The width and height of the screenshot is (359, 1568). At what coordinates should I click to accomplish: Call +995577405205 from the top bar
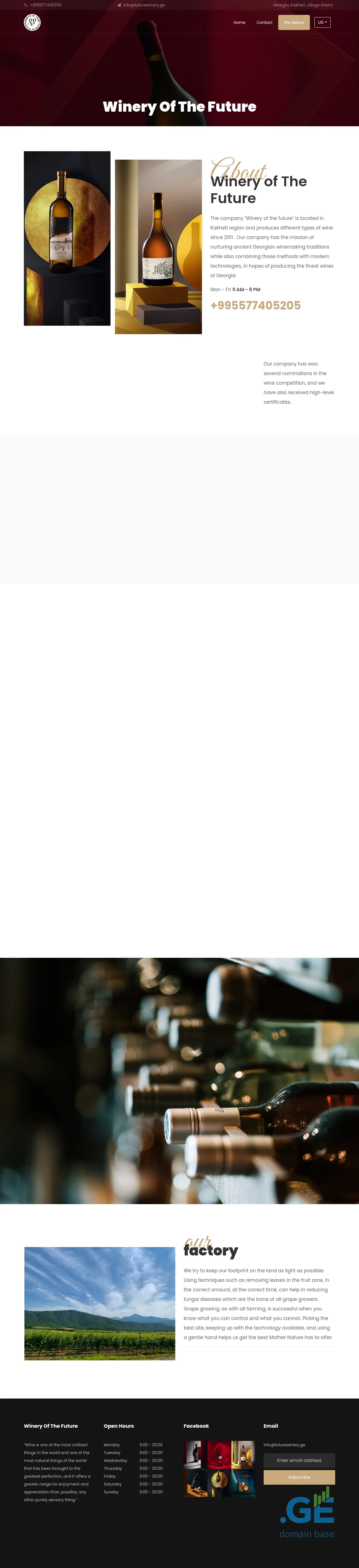[x=45, y=5]
